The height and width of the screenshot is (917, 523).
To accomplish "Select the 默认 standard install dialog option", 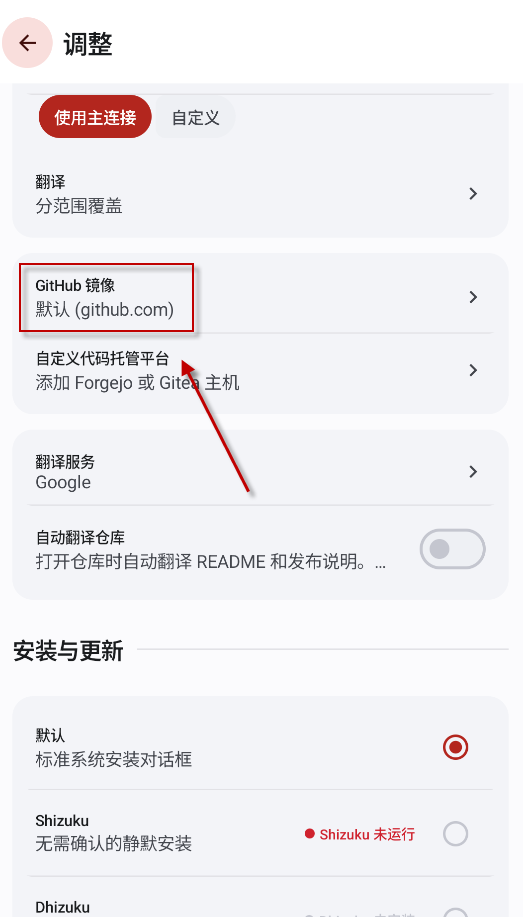I will coord(260,747).
